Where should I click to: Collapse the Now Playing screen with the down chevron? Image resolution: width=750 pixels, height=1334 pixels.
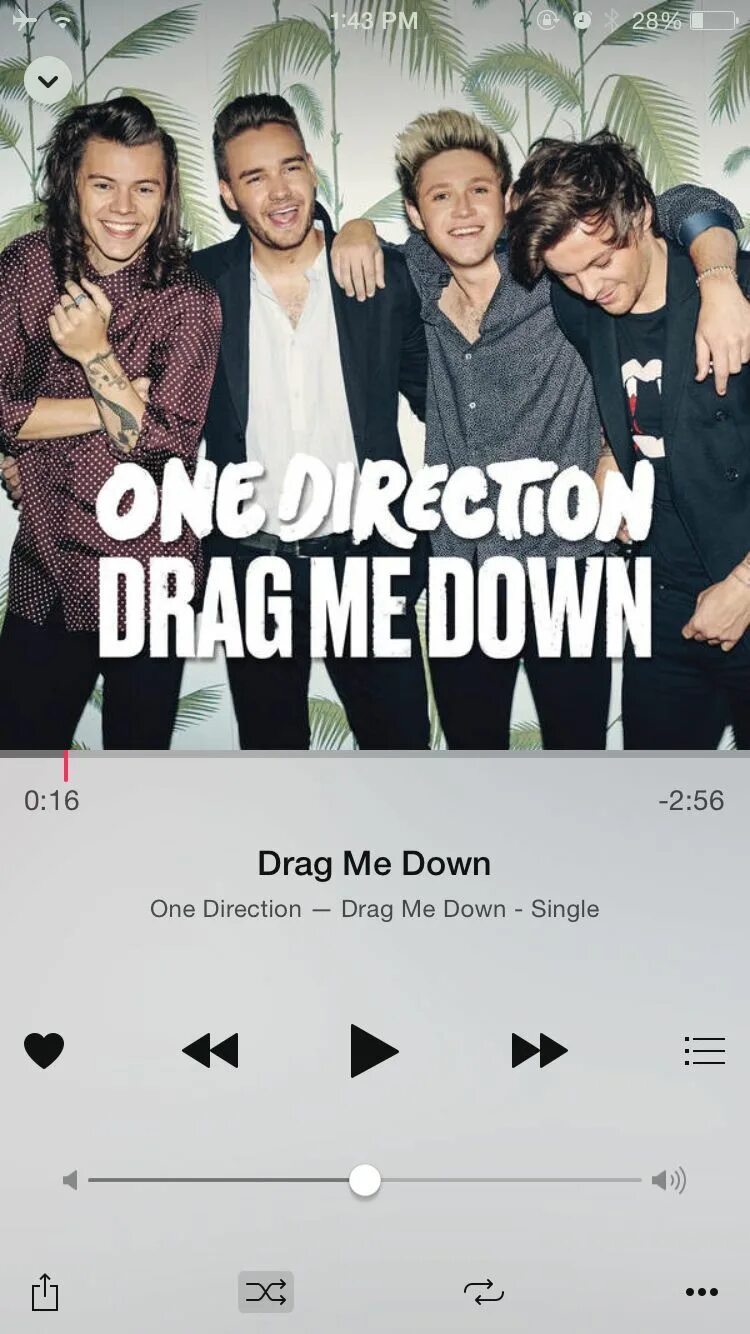point(48,80)
